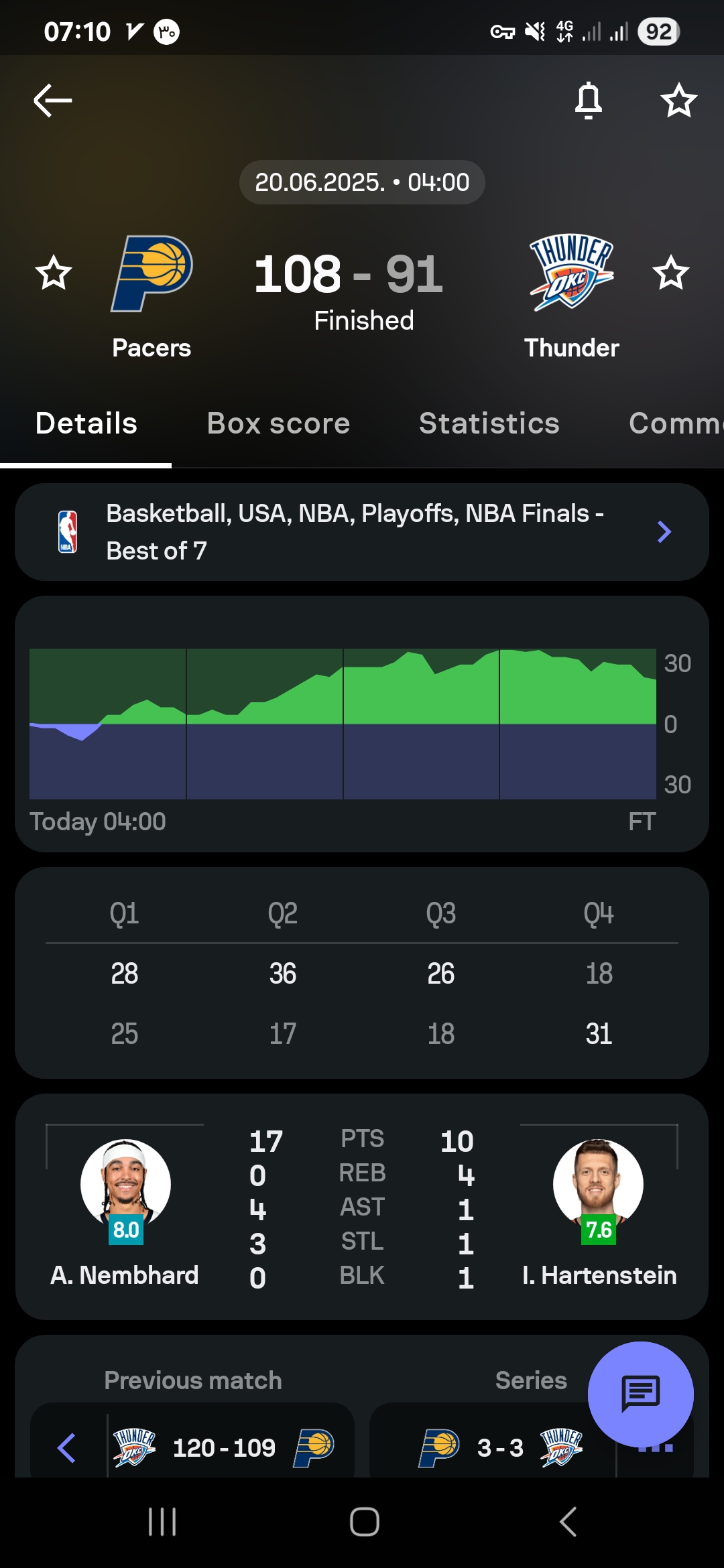Screen dimensions: 724x1568
Task: Select the Details tab
Action: tap(86, 423)
